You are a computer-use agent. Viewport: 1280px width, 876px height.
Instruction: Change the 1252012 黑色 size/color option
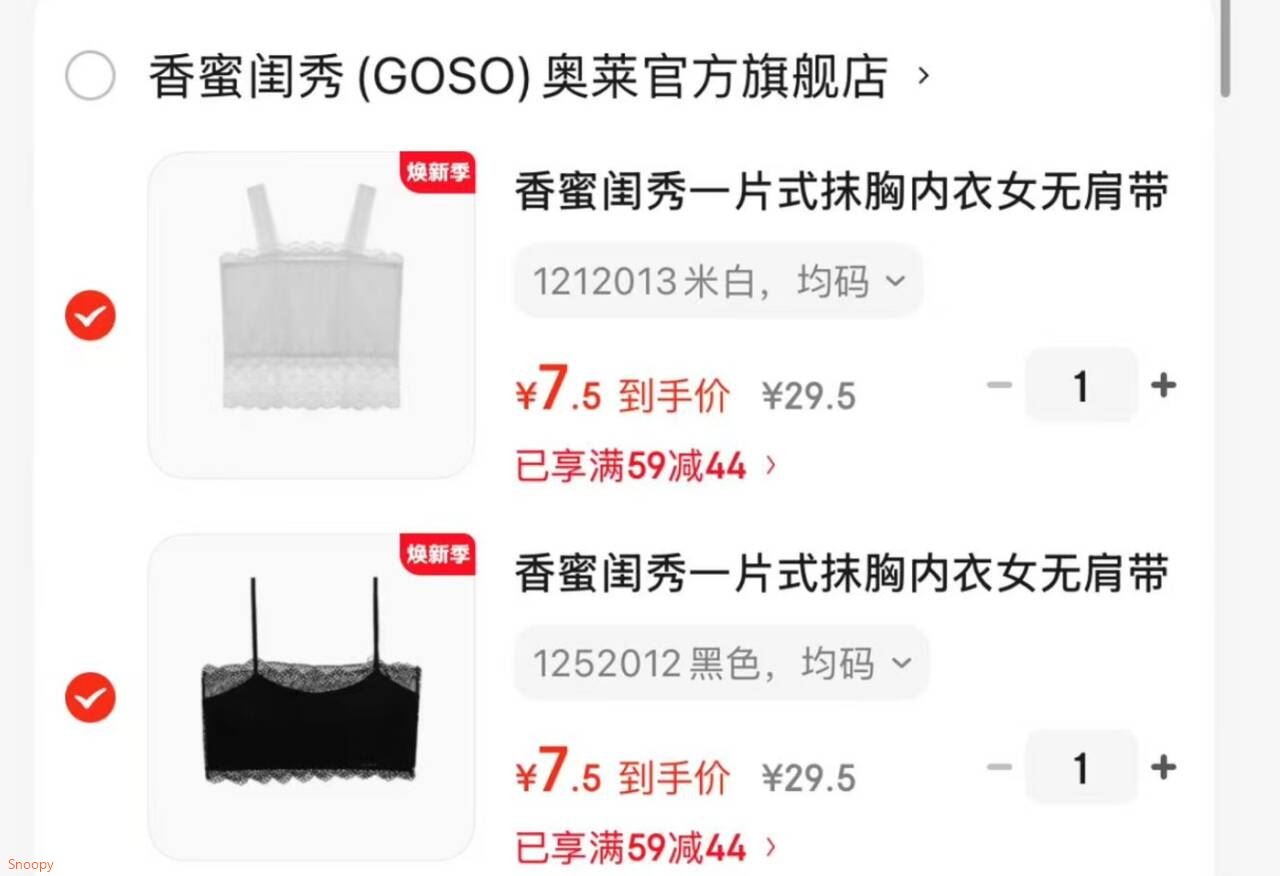(x=721, y=663)
